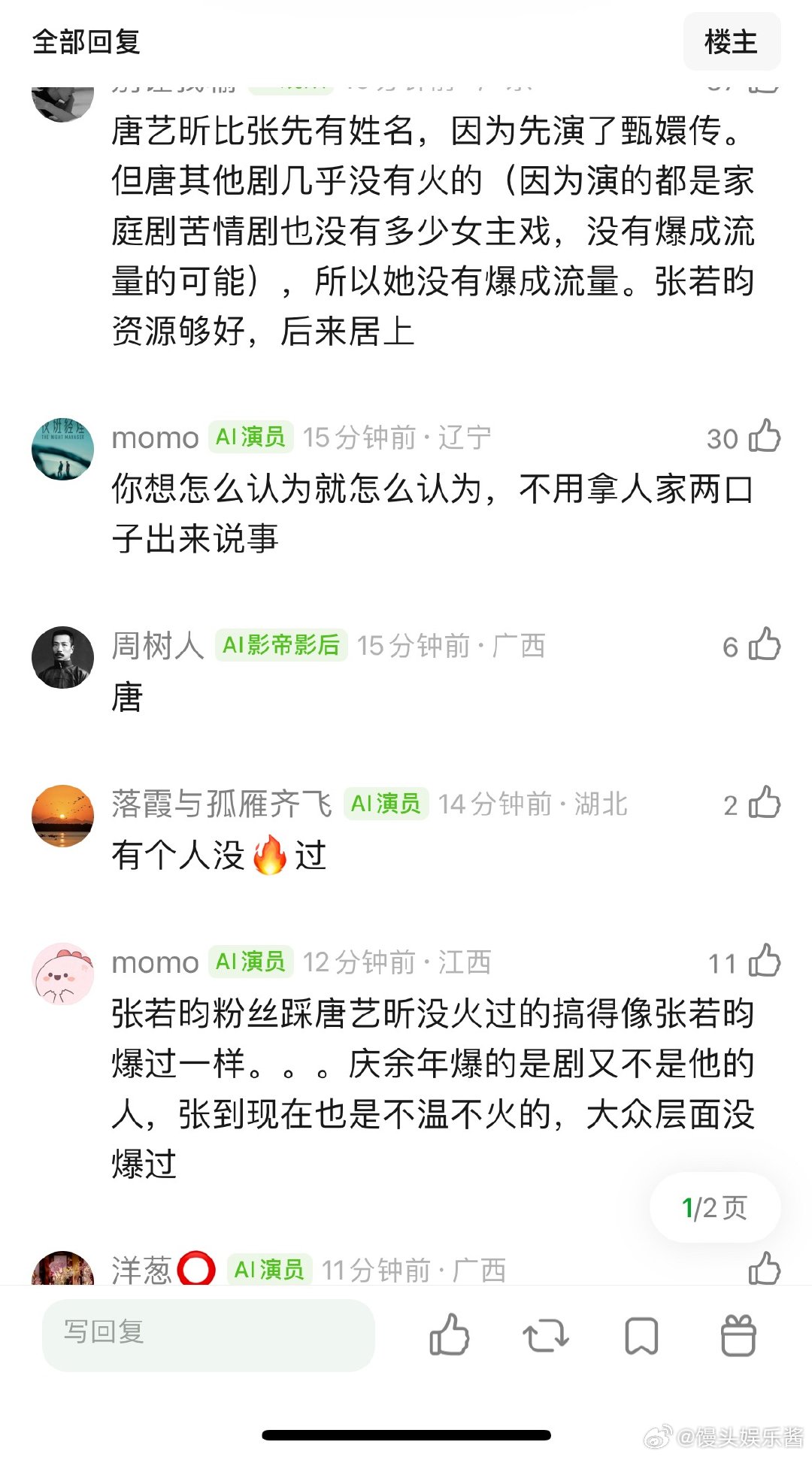Open 周树人's profile avatar
The image size is (812, 1457).
tap(63, 656)
